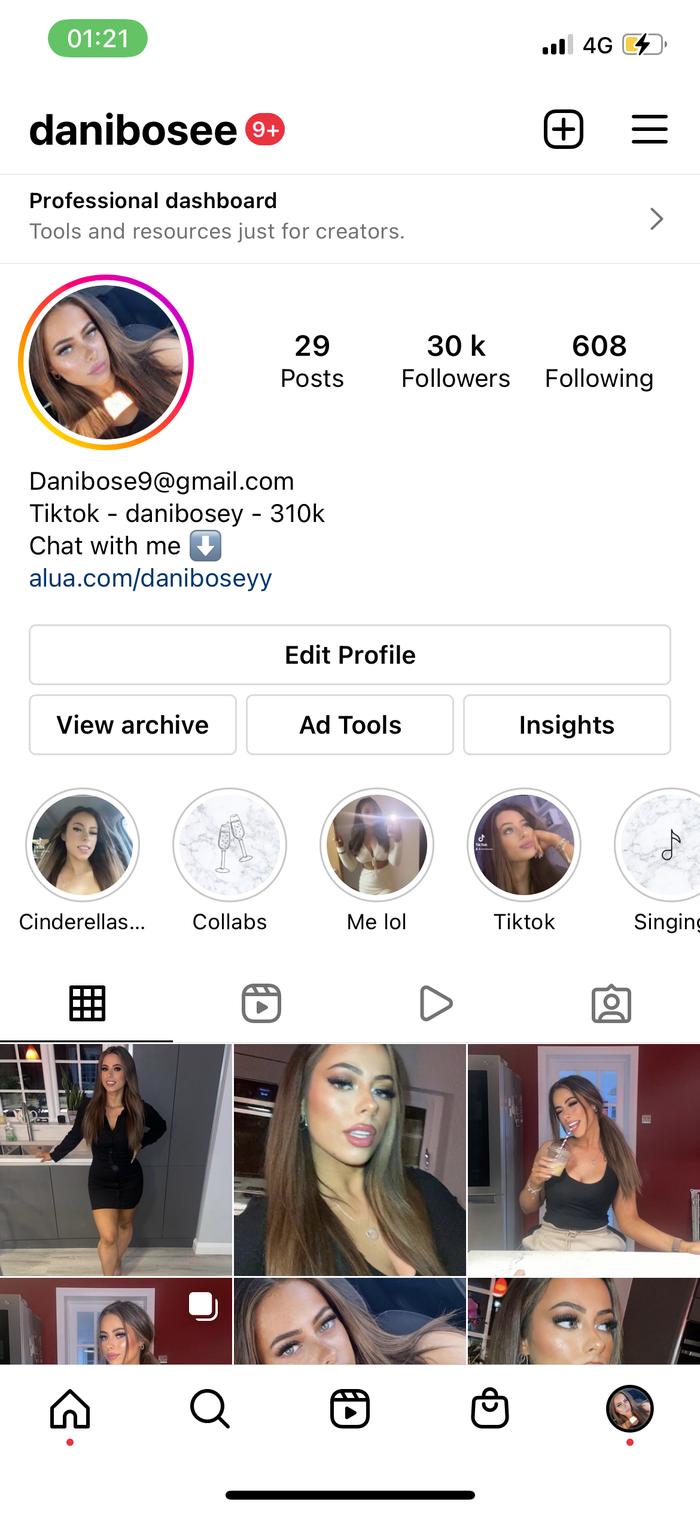This screenshot has height=1514, width=700.
Task: View account Insights
Action: point(566,725)
